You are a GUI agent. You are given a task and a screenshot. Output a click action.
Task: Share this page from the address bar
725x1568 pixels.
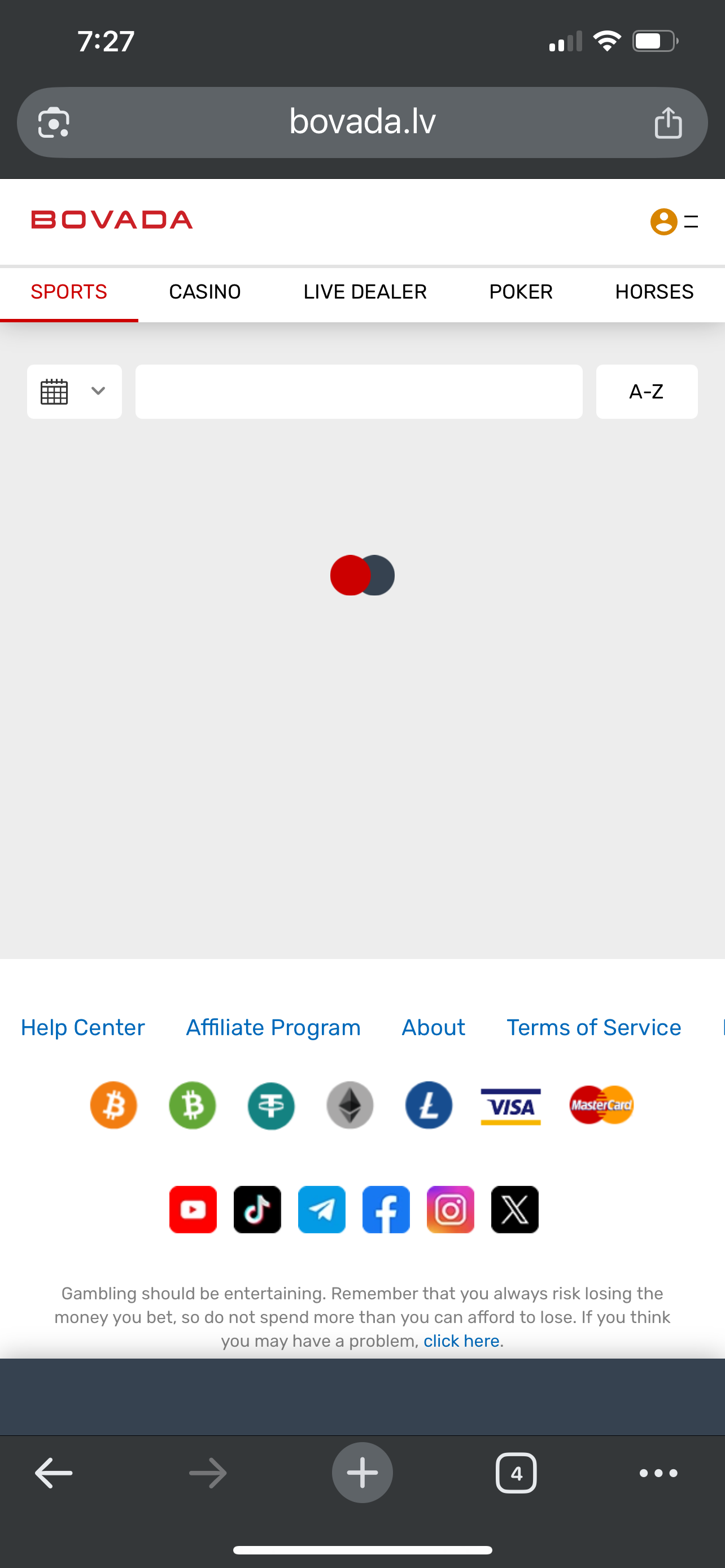click(x=668, y=122)
